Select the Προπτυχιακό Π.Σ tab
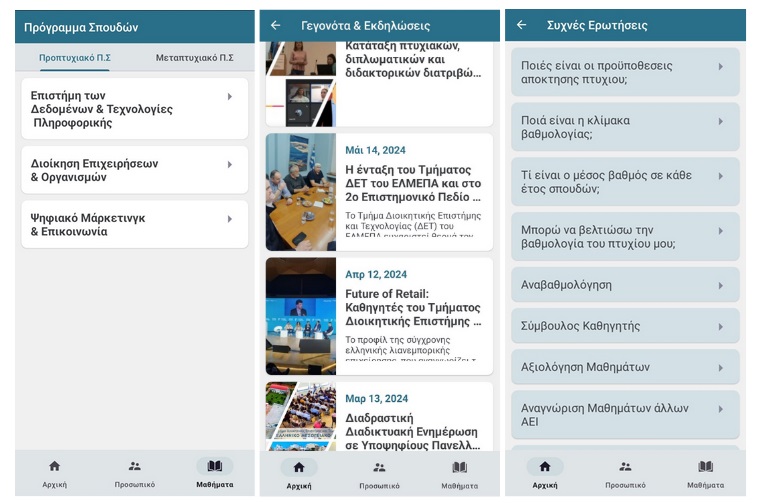The width and height of the screenshot is (759, 503). (75, 58)
